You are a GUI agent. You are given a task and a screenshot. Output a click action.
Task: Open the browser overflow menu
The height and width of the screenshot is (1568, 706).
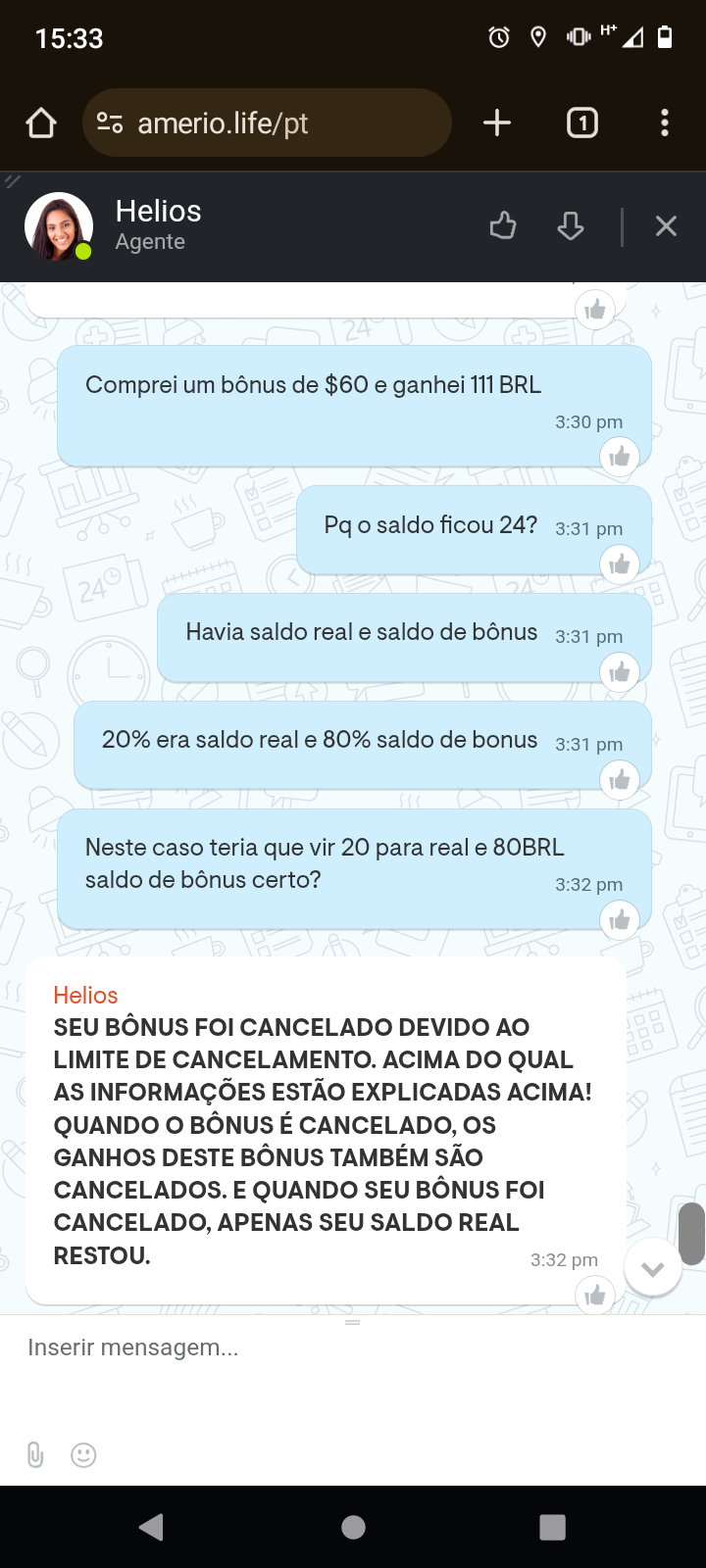pyautogui.click(x=665, y=123)
